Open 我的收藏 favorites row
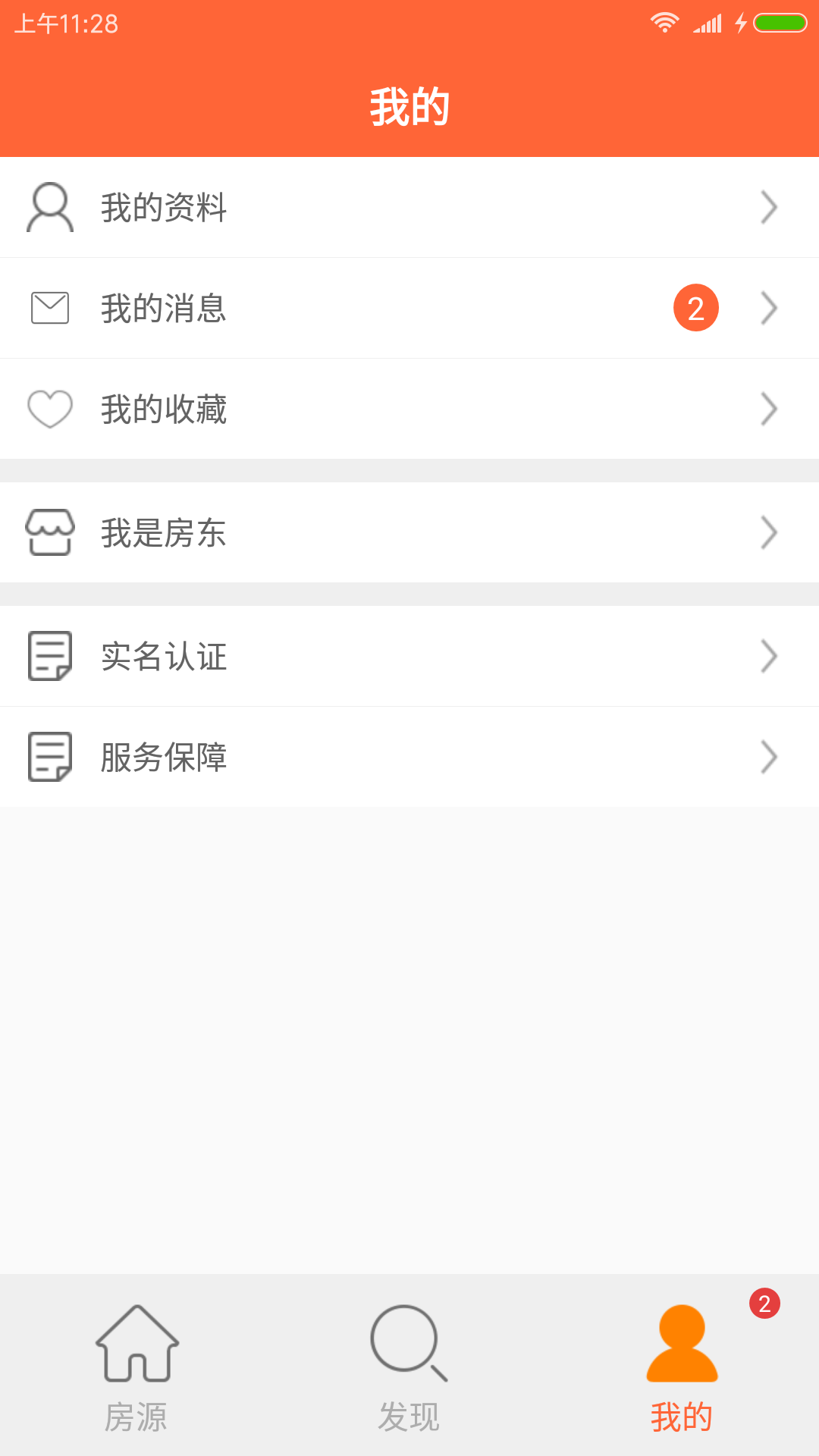This screenshot has height=1456, width=819. pyautogui.click(x=409, y=409)
